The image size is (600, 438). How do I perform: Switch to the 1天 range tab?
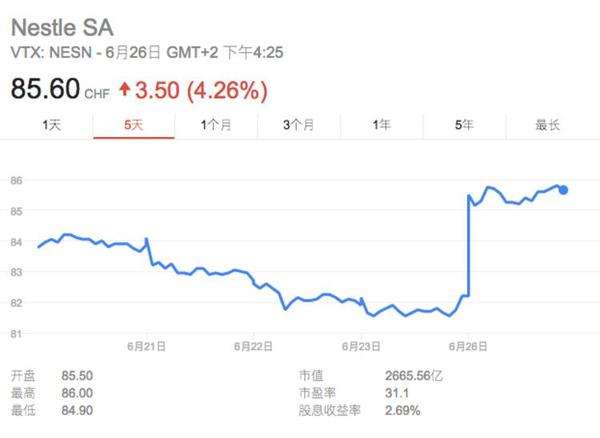point(51,125)
